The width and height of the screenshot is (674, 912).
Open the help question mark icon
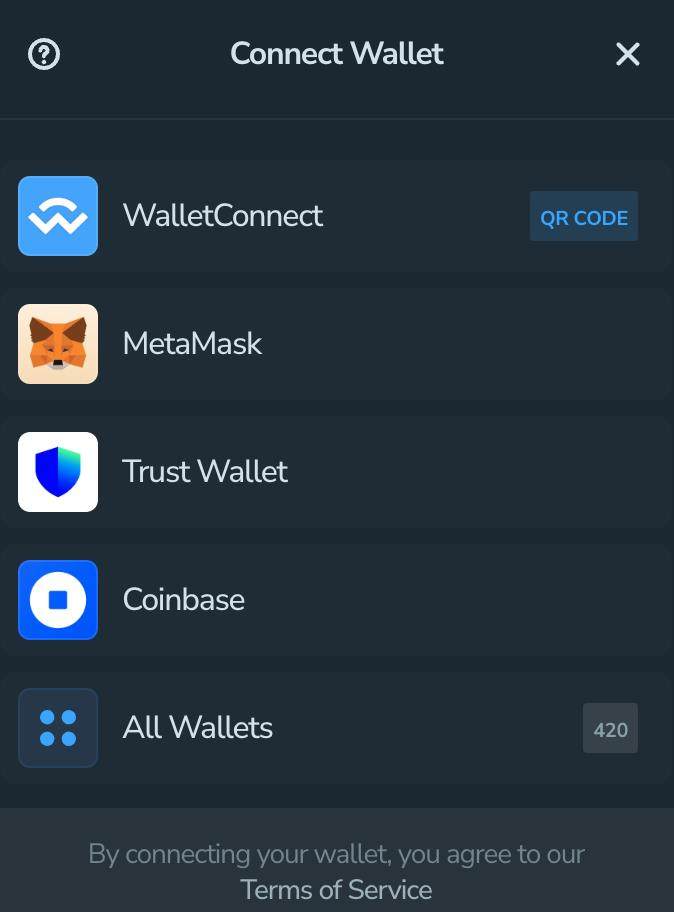(x=44, y=54)
